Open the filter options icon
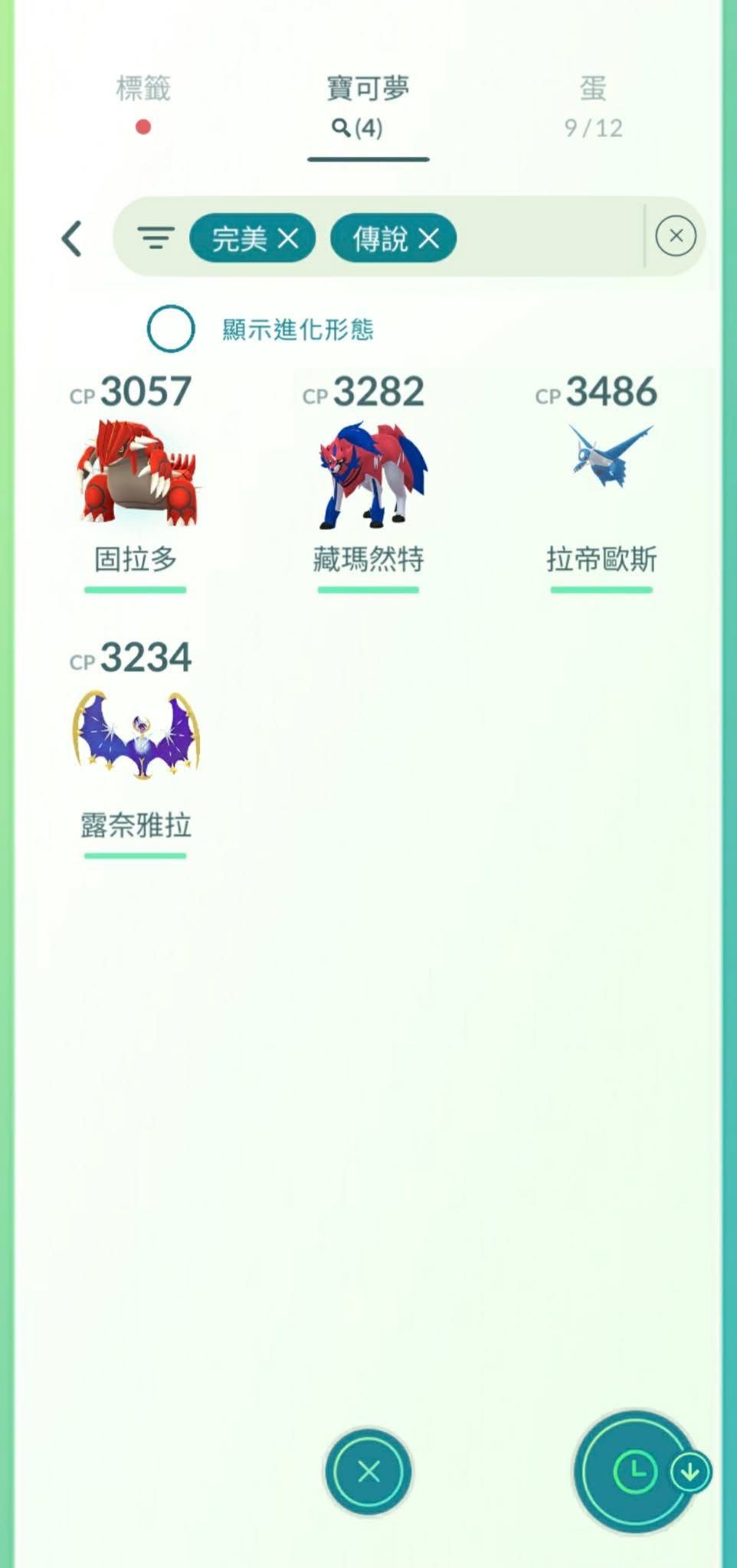This screenshot has height=1568, width=737. pos(156,238)
